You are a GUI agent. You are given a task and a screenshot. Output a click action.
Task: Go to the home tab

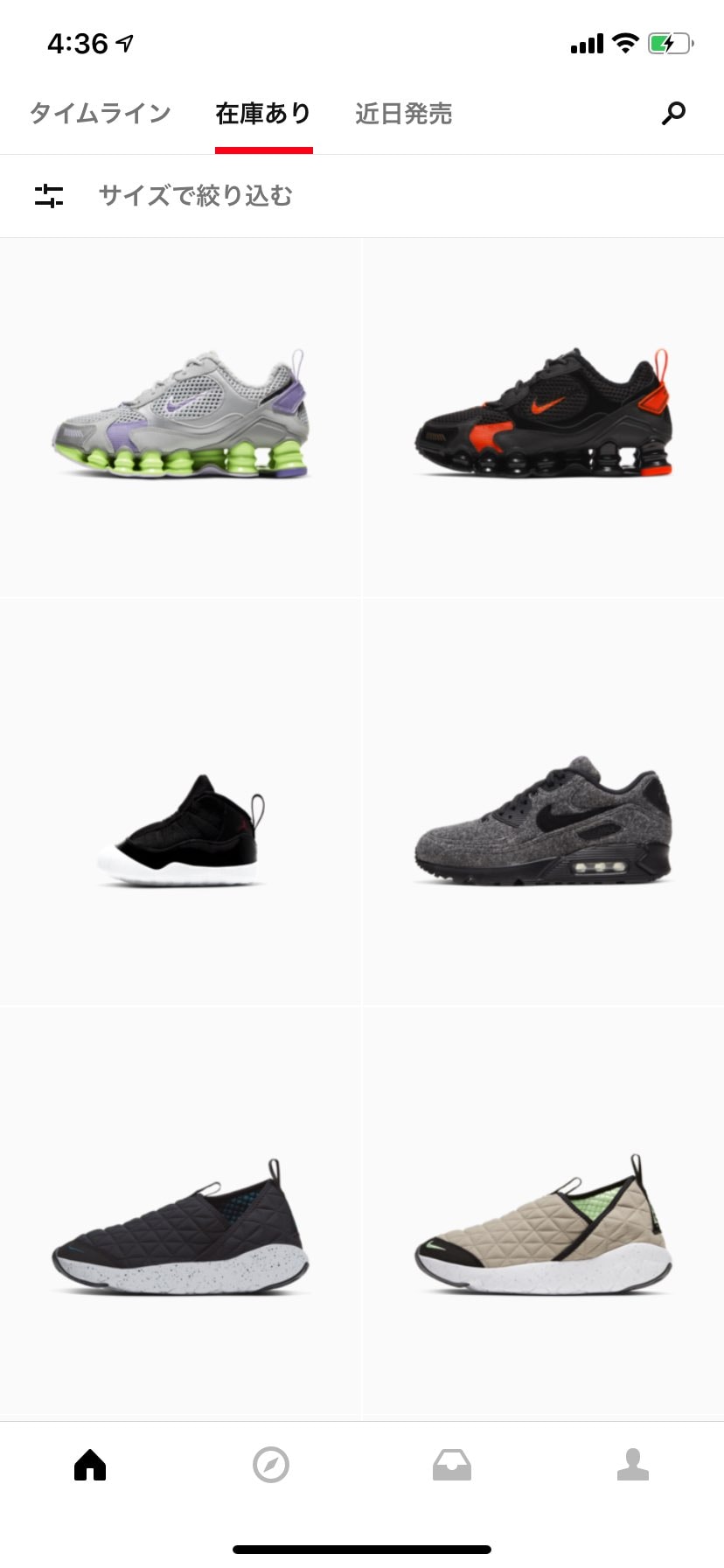click(x=90, y=1464)
